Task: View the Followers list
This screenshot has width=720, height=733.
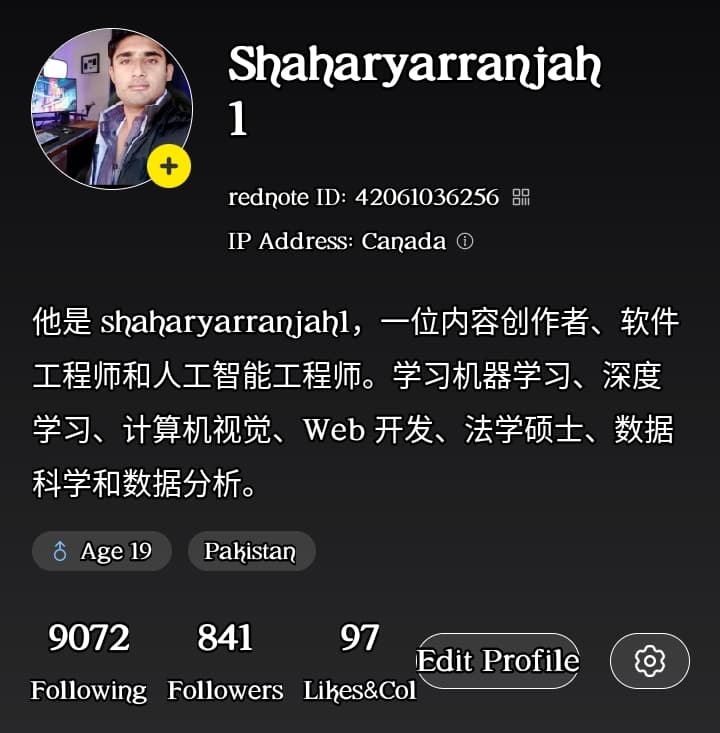Action: click(x=225, y=662)
